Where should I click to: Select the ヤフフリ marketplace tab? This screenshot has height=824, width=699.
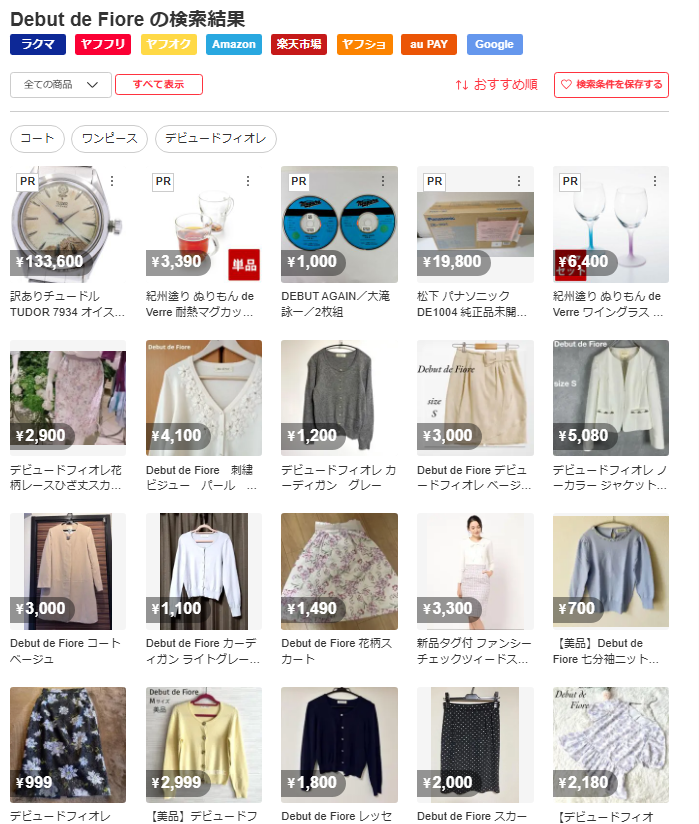coord(103,44)
